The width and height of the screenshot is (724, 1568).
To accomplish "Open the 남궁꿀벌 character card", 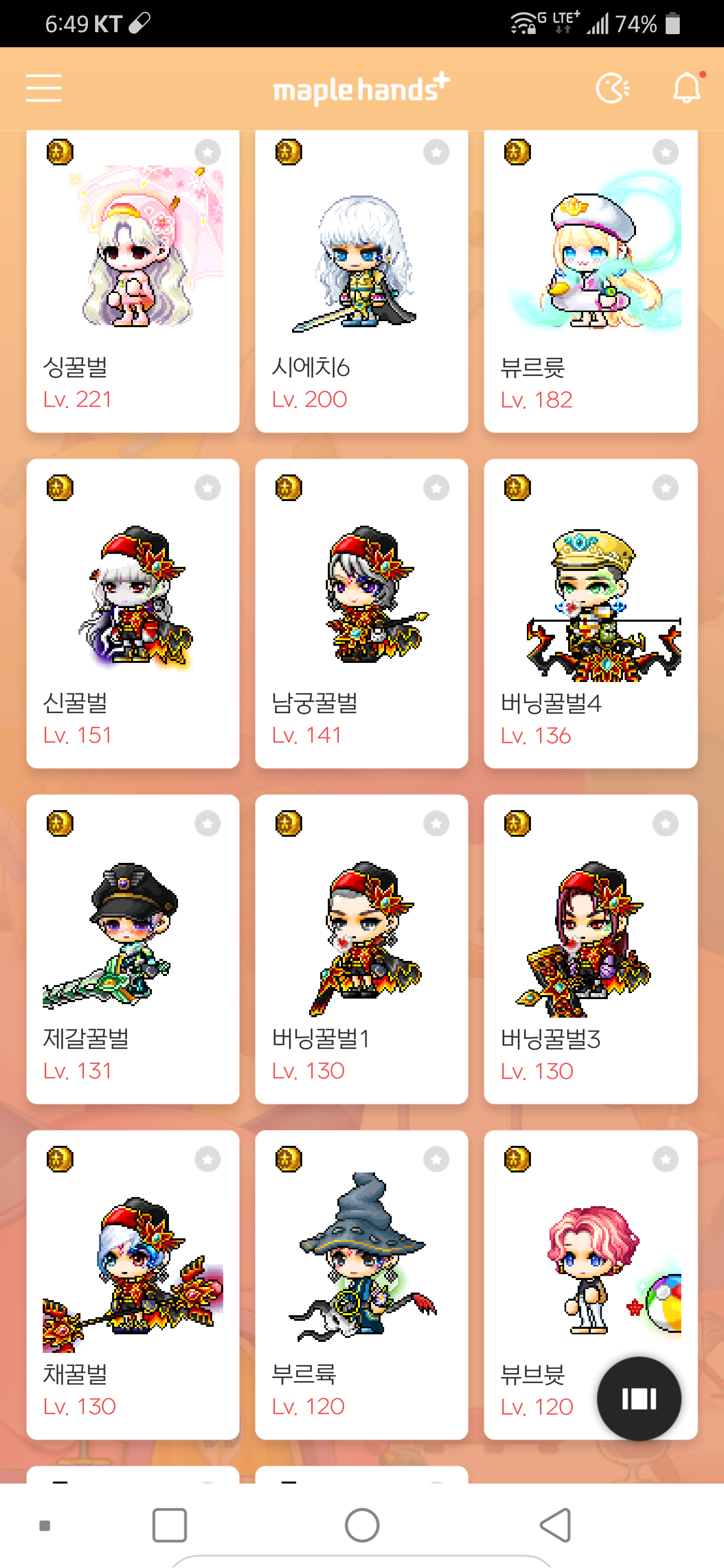I will point(361,615).
